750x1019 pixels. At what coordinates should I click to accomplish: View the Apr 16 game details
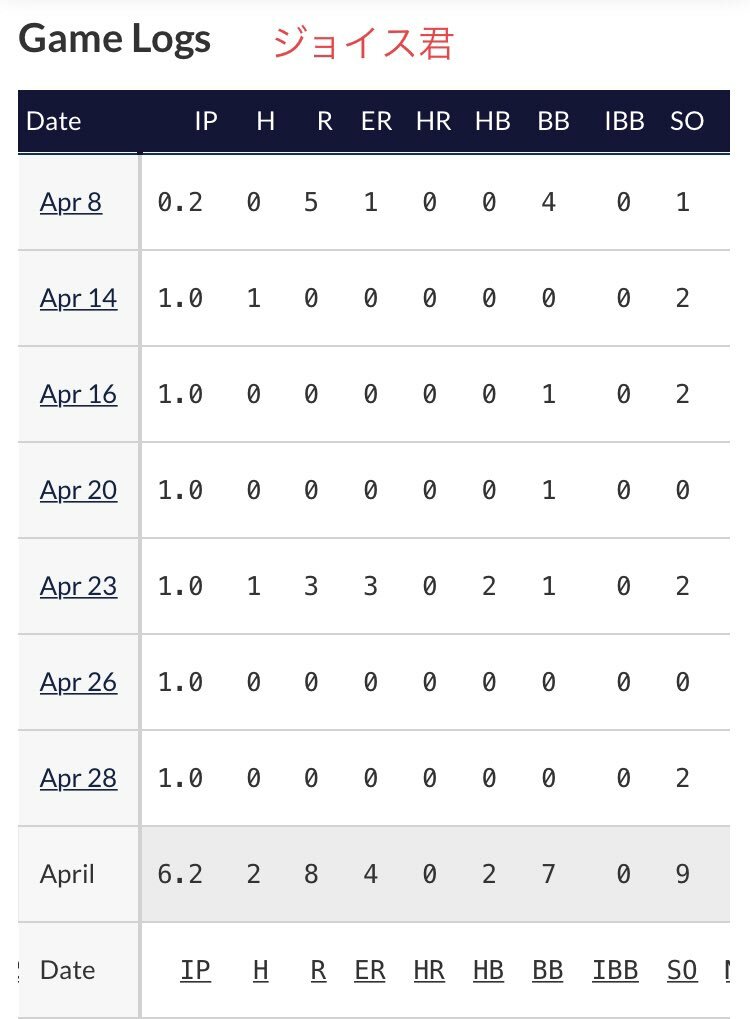pos(78,395)
